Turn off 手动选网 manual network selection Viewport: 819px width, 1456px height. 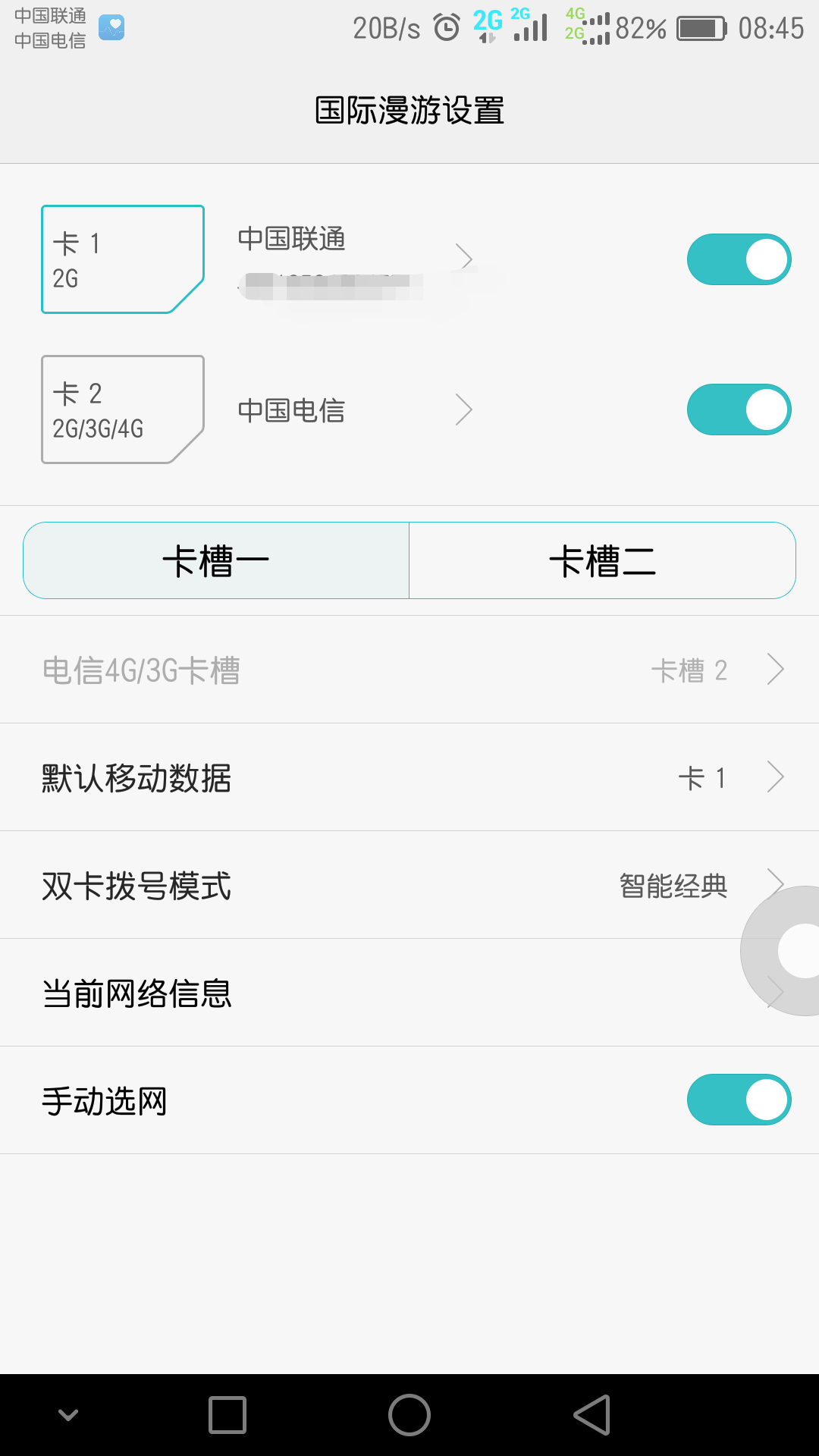pyautogui.click(x=738, y=1099)
